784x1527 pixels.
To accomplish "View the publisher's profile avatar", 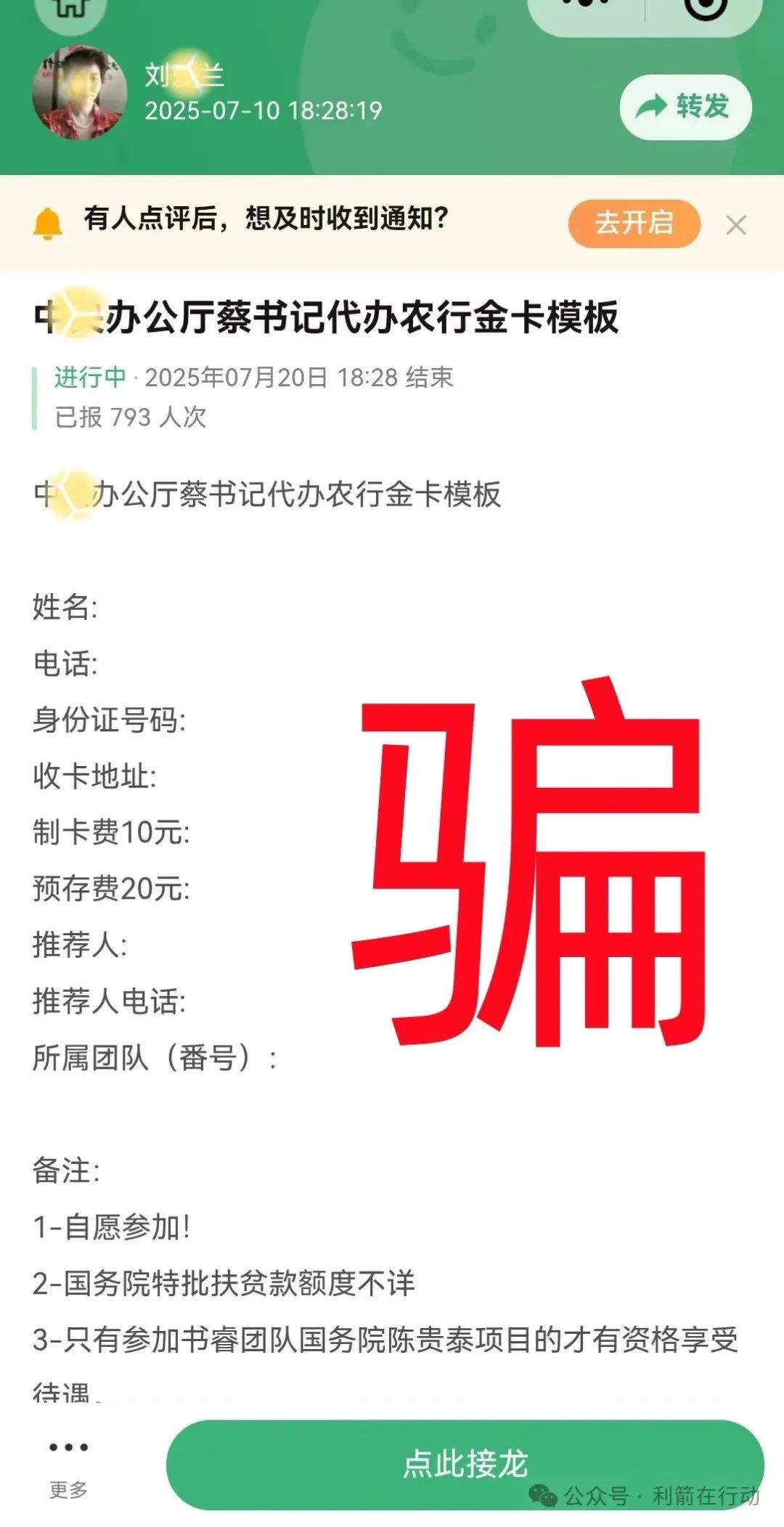I will [80, 93].
